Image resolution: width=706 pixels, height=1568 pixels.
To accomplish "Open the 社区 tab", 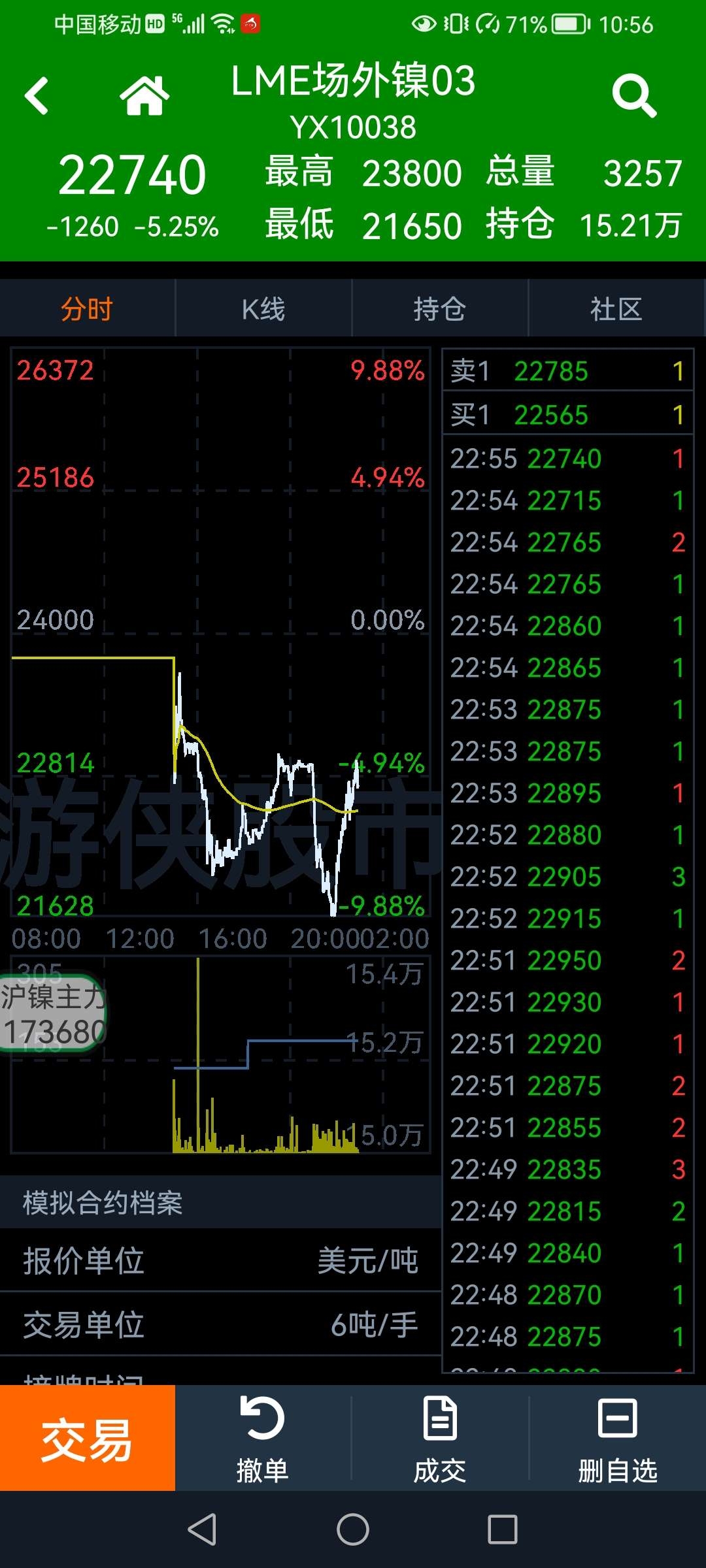I will [616, 308].
